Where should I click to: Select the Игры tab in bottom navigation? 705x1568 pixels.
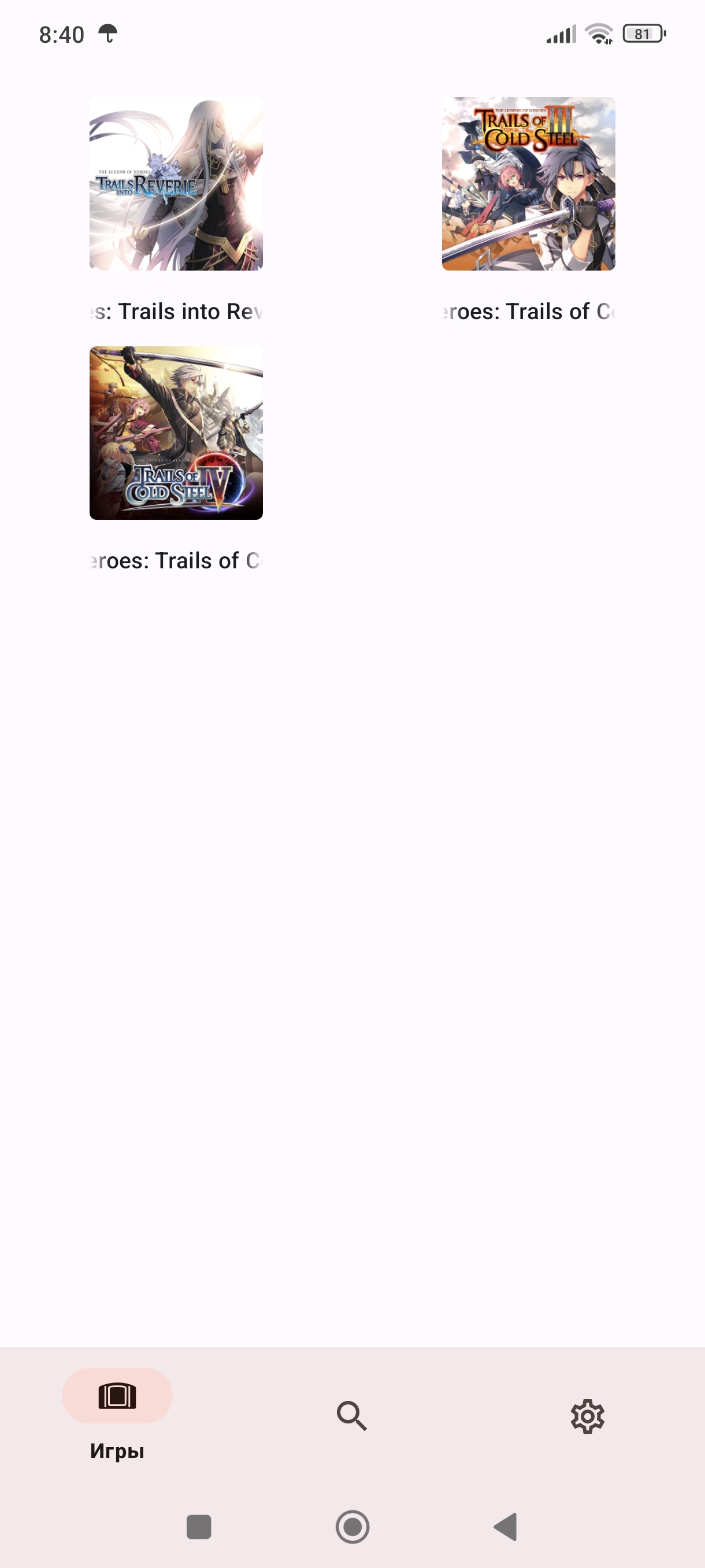pyautogui.click(x=117, y=1415)
